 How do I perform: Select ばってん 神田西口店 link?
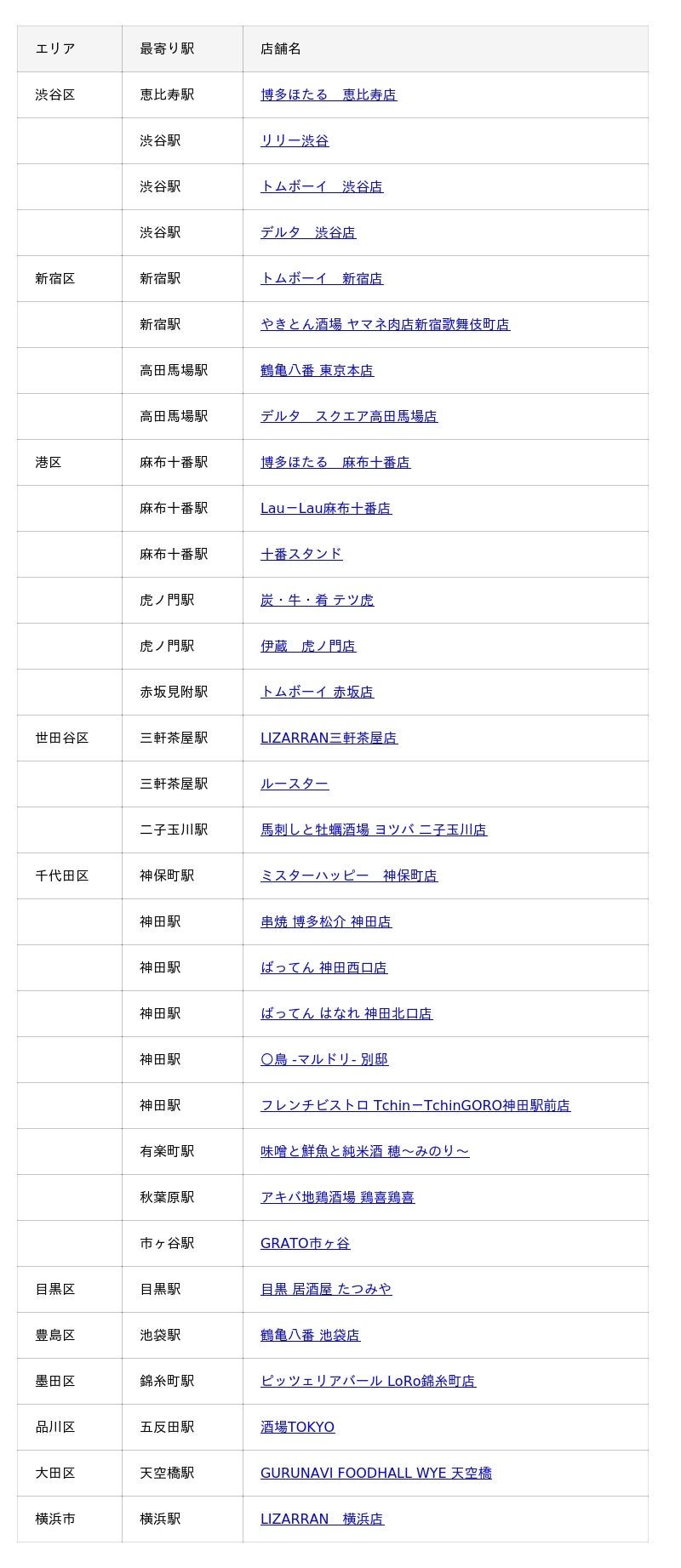(x=323, y=968)
